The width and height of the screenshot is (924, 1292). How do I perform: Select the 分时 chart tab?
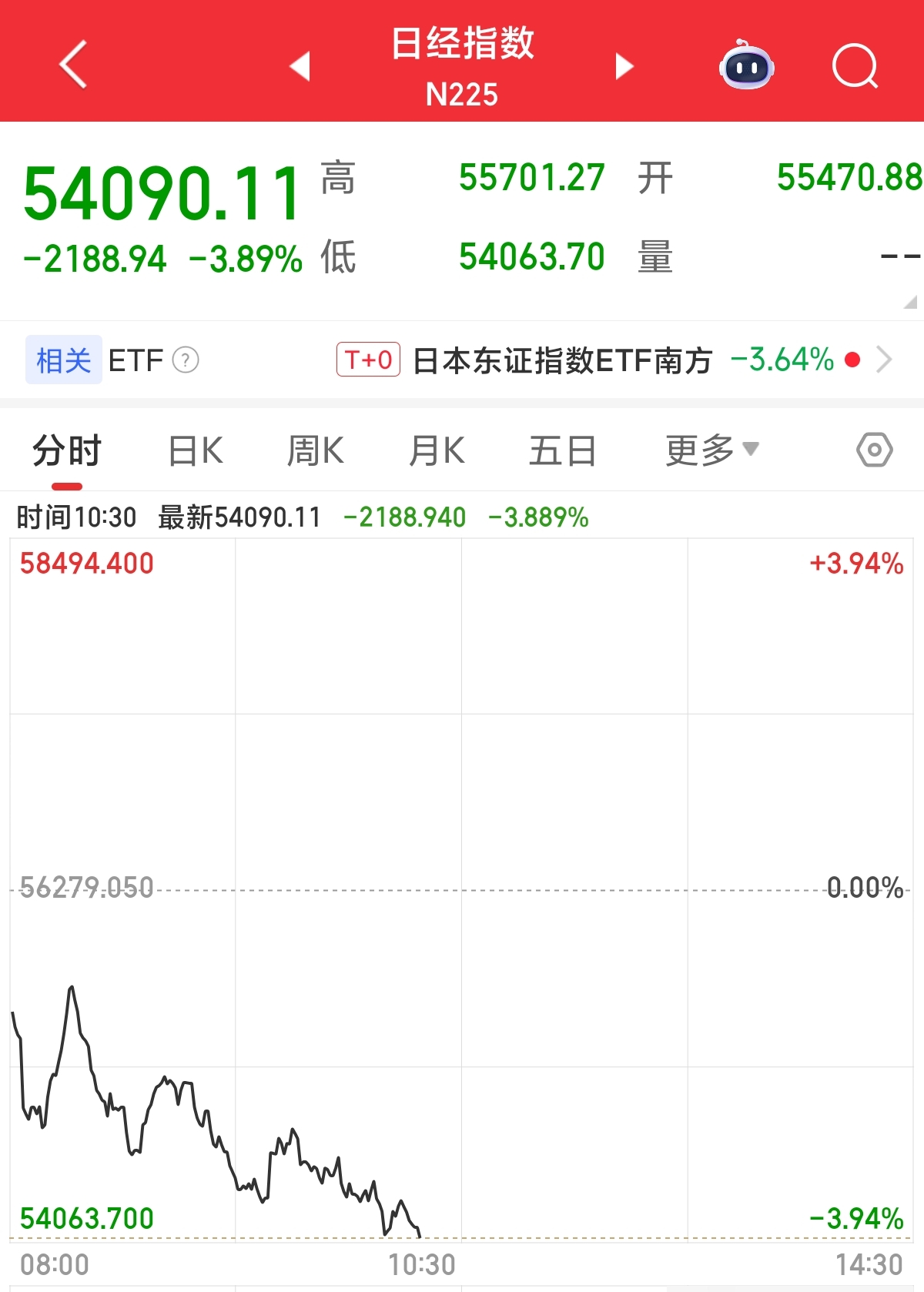pos(67,450)
